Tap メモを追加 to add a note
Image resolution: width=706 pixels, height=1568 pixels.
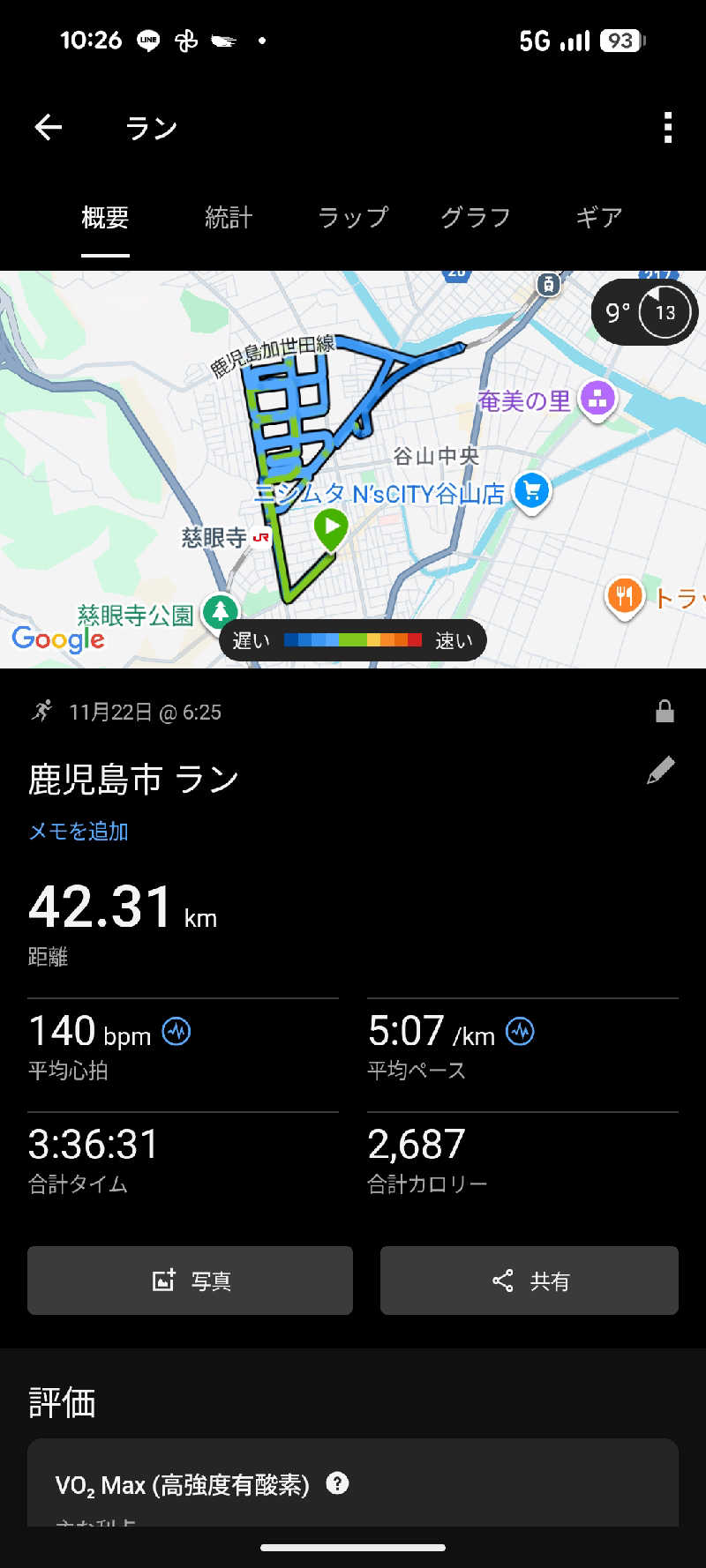(79, 832)
